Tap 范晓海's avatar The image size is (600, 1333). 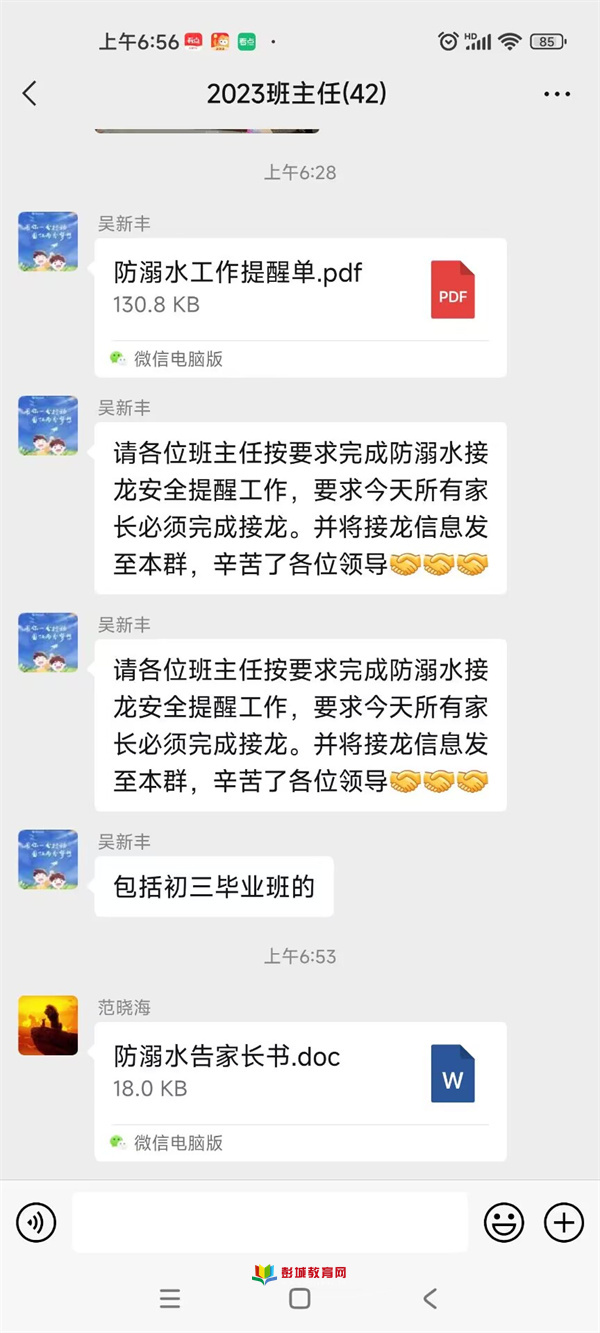48,1025
